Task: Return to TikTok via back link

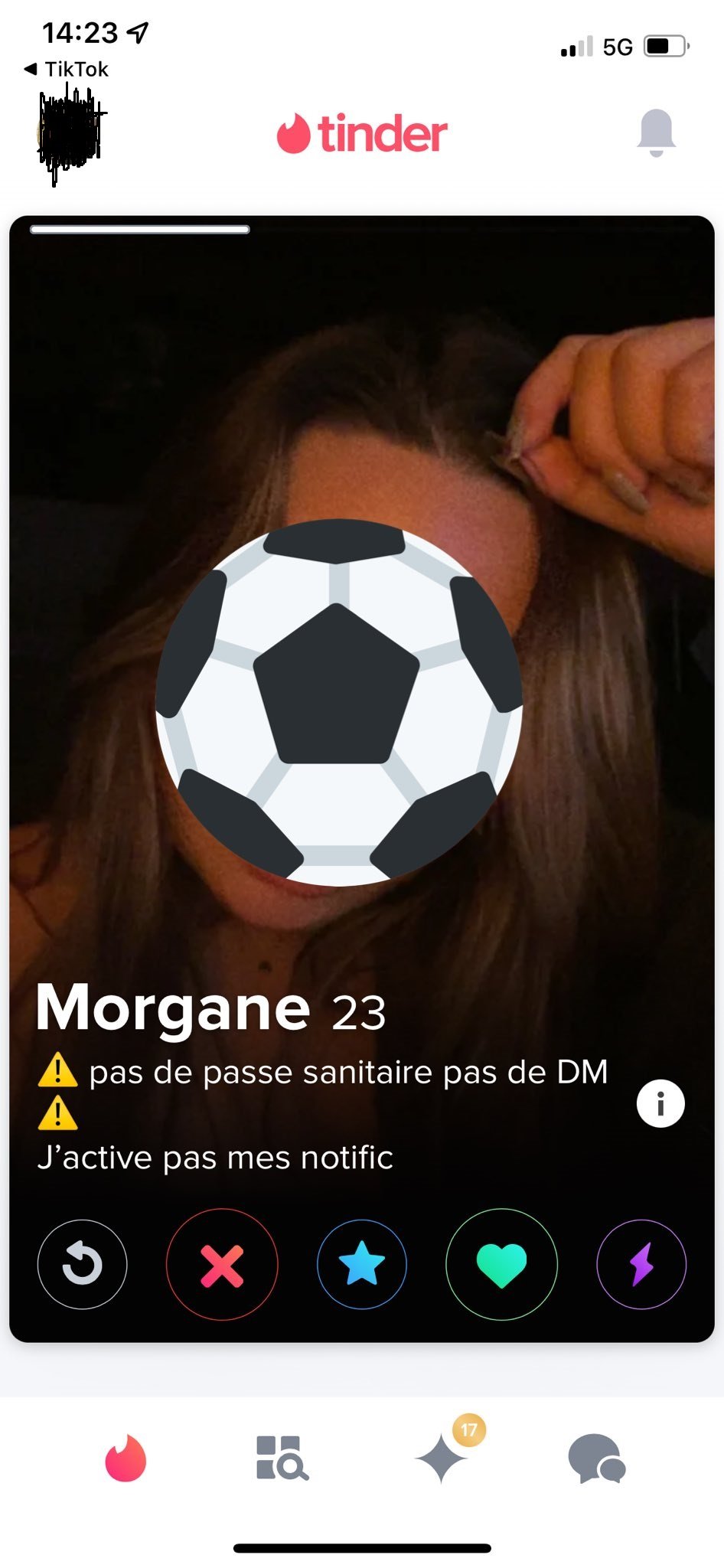Action: (67, 70)
